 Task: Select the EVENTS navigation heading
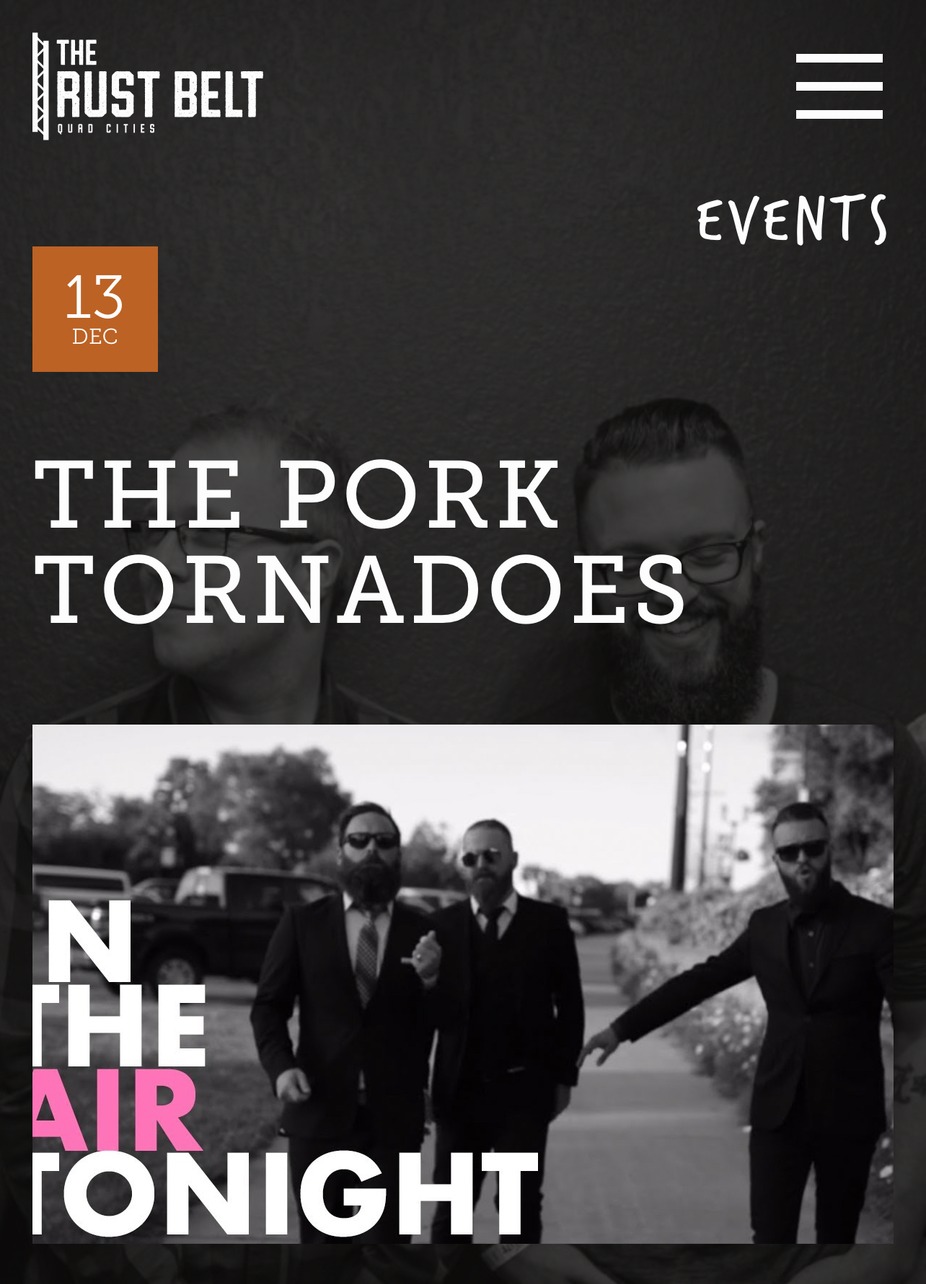tap(791, 216)
